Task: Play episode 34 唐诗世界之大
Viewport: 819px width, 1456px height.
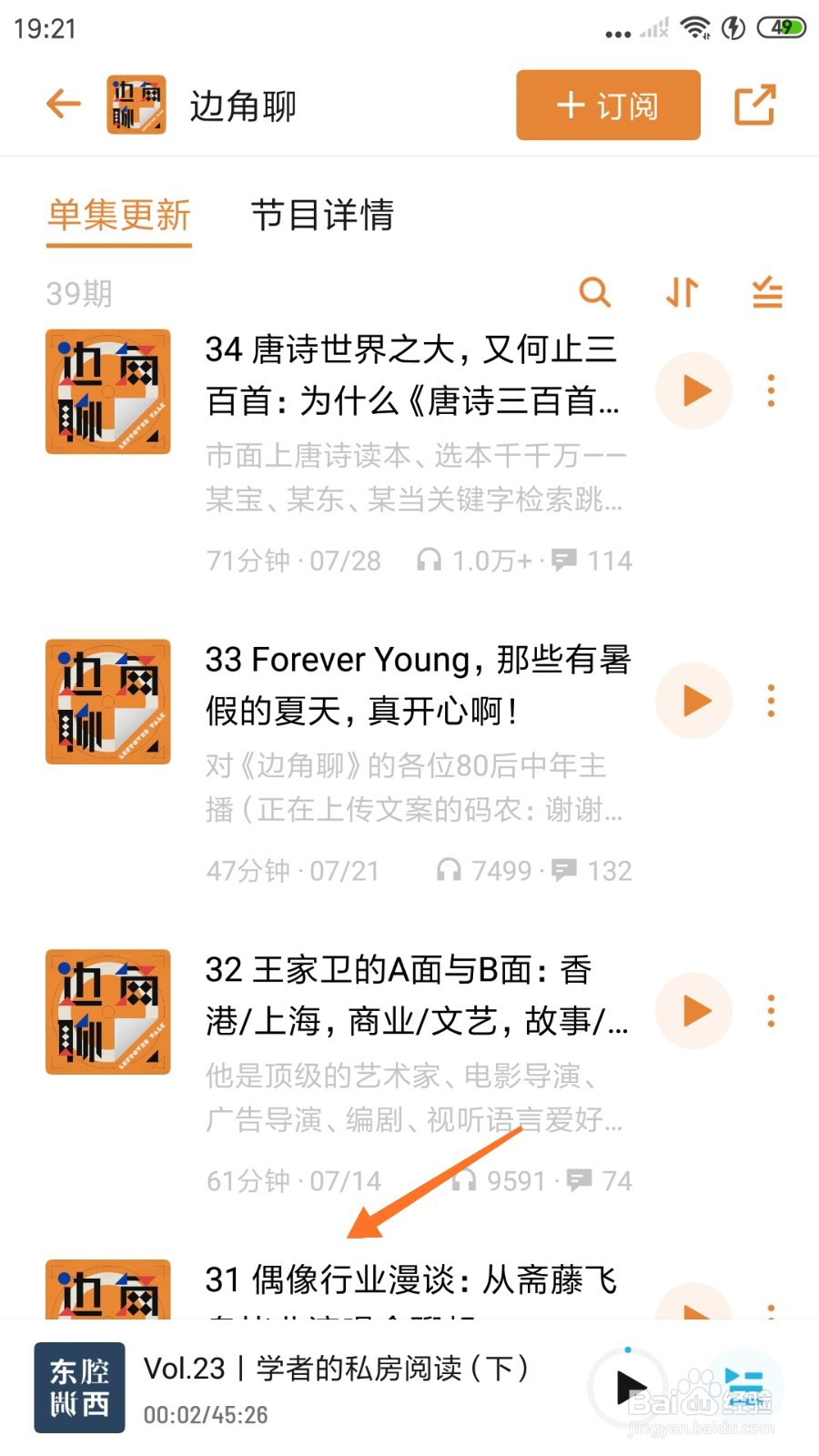Action: pos(693,389)
